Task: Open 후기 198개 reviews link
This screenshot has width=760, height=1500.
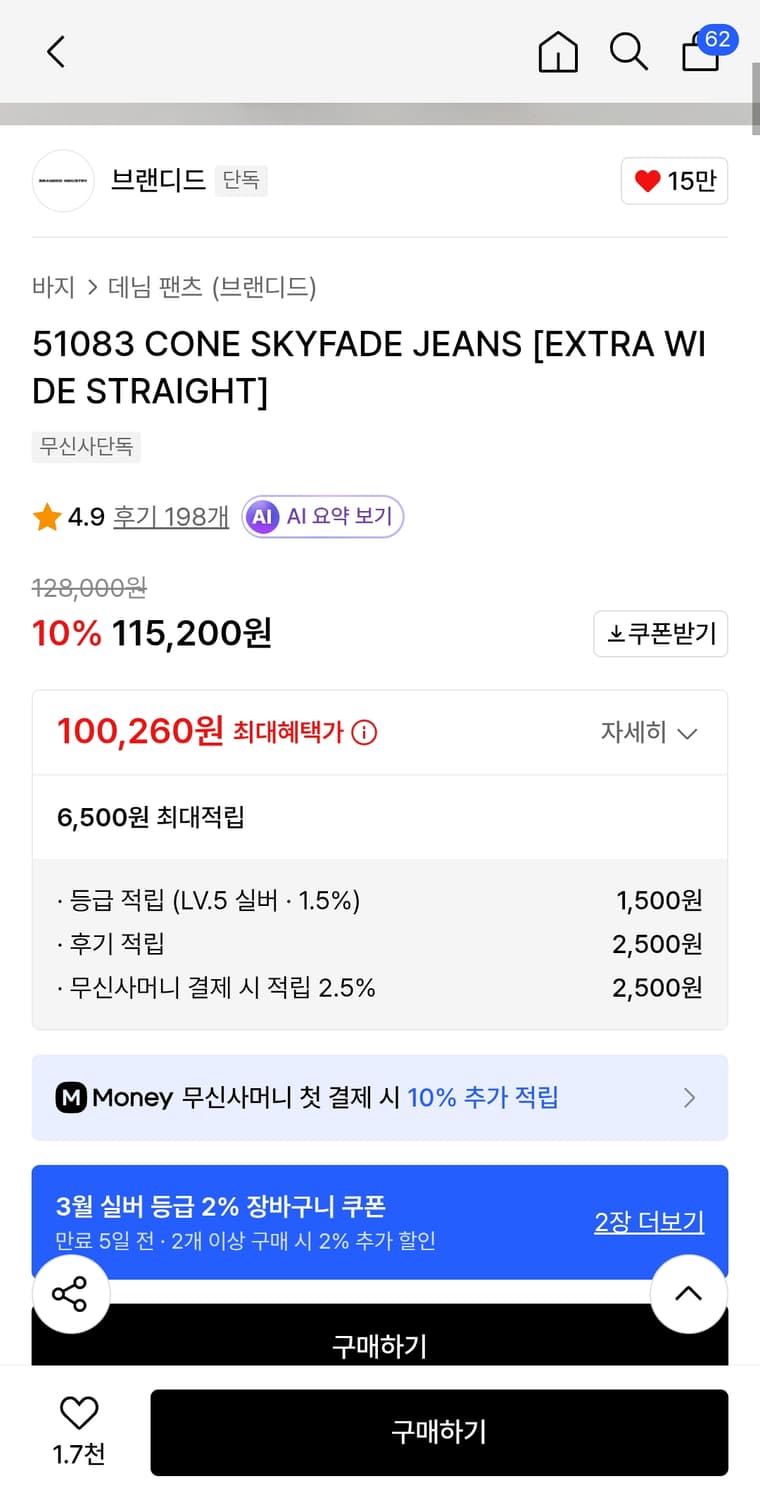Action: click(171, 516)
